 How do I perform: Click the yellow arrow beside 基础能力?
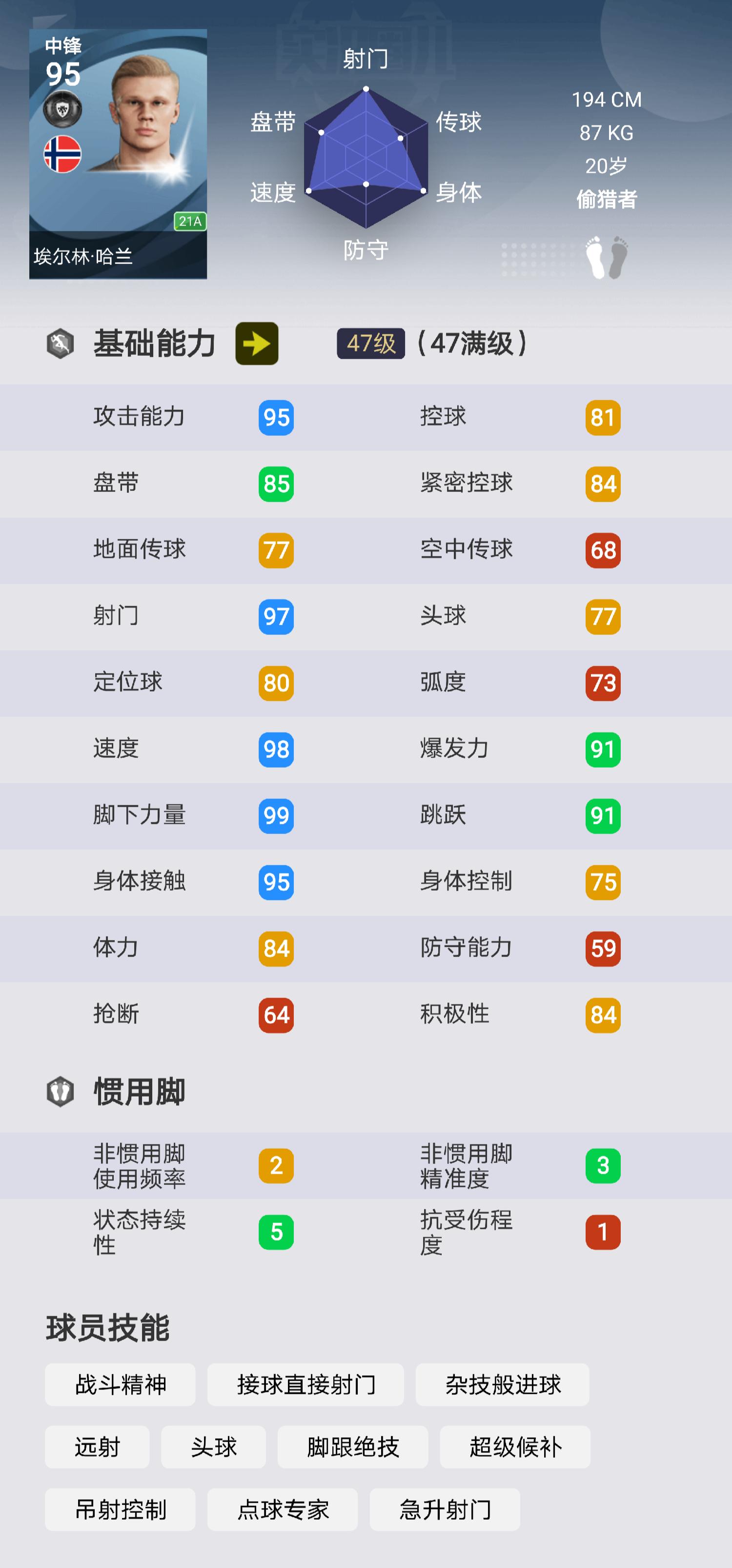point(256,344)
